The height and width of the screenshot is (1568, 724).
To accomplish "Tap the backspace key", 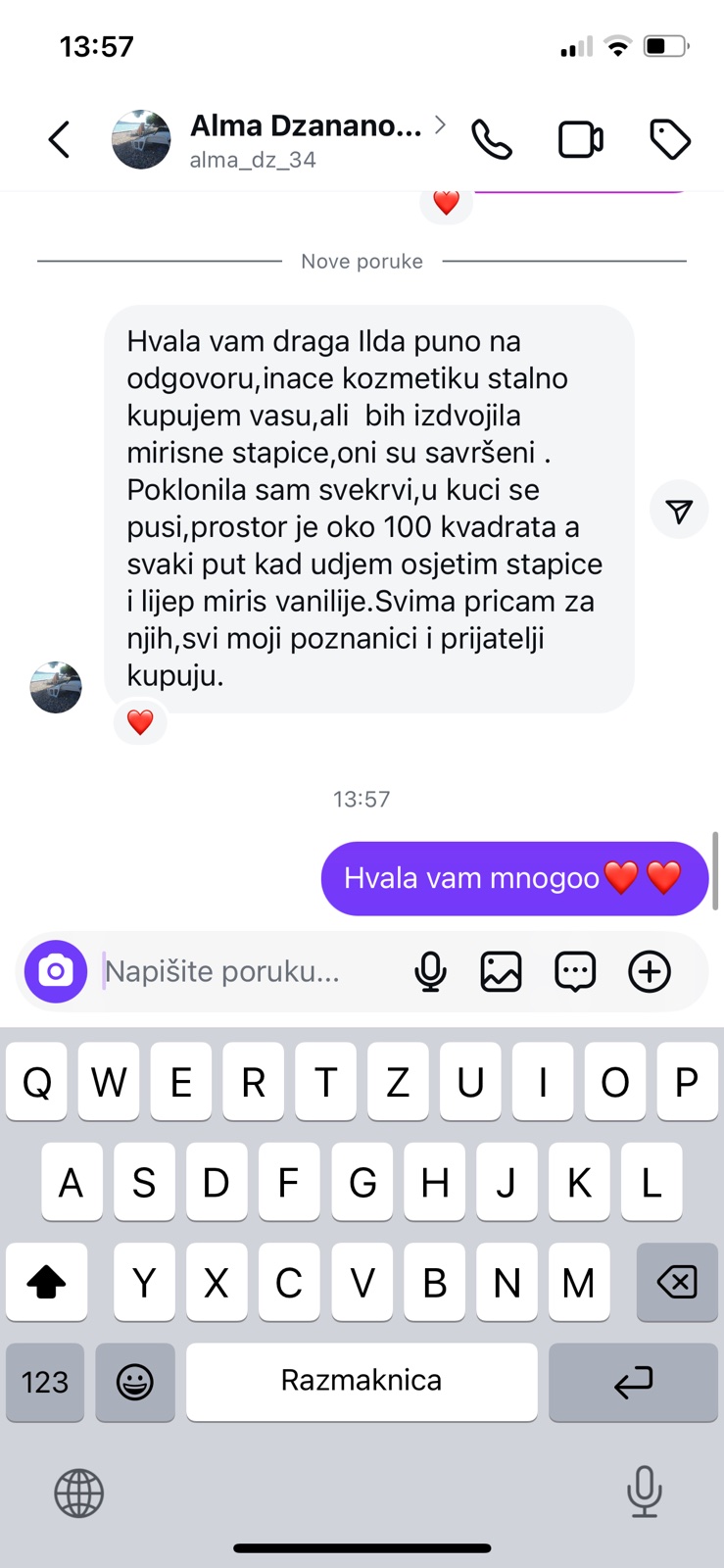I will pos(677,1282).
